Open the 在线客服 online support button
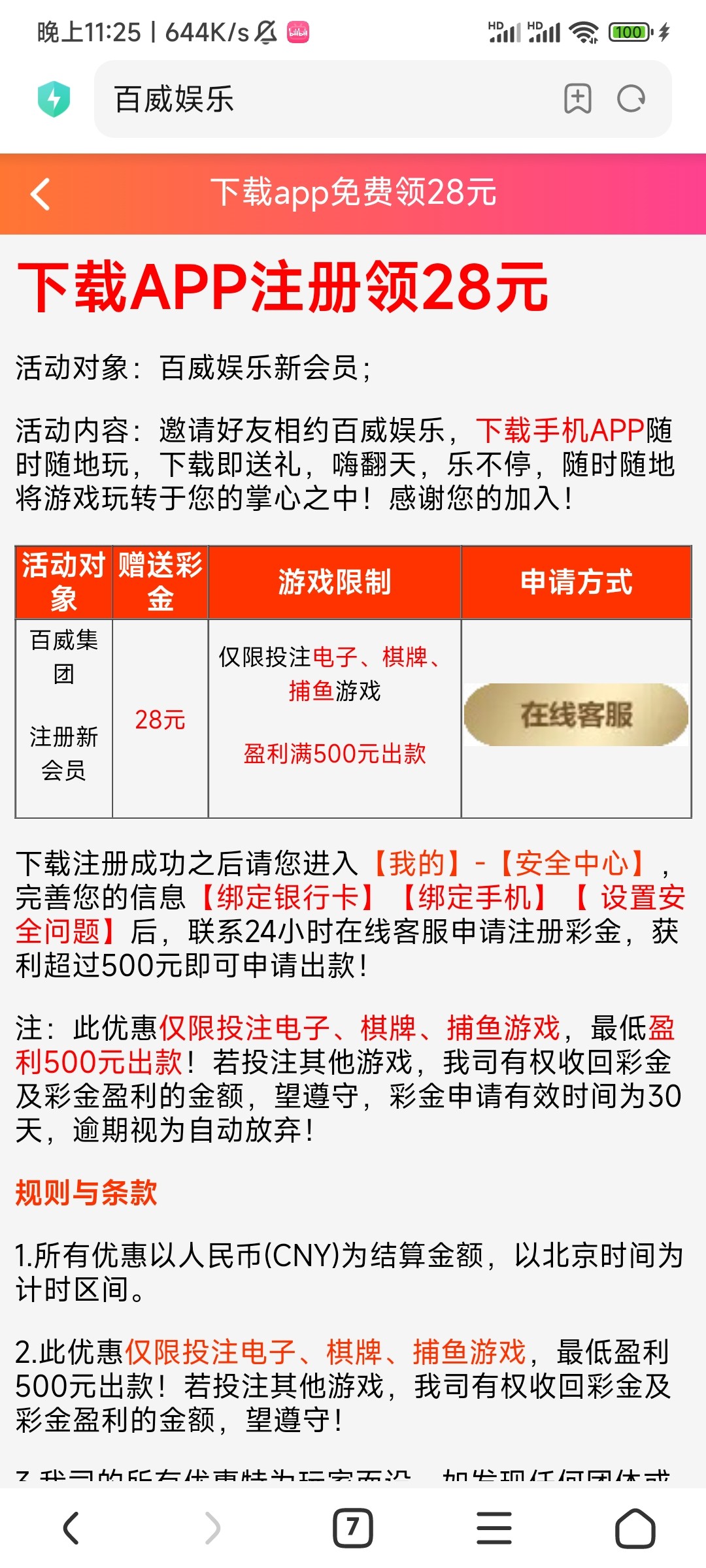This screenshot has width=706, height=1568. [x=576, y=715]
